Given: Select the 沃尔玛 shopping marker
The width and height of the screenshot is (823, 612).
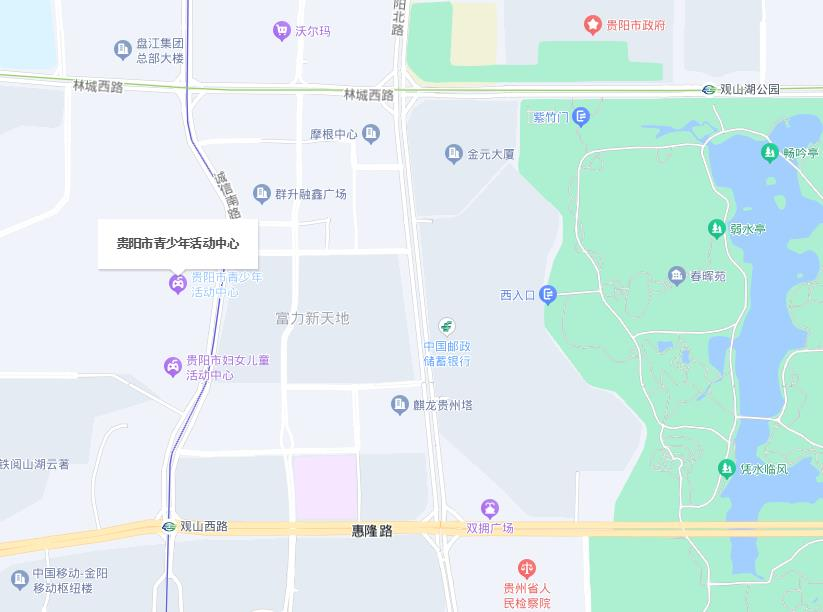Looking at the screenshot, I should tap(281, 31).
